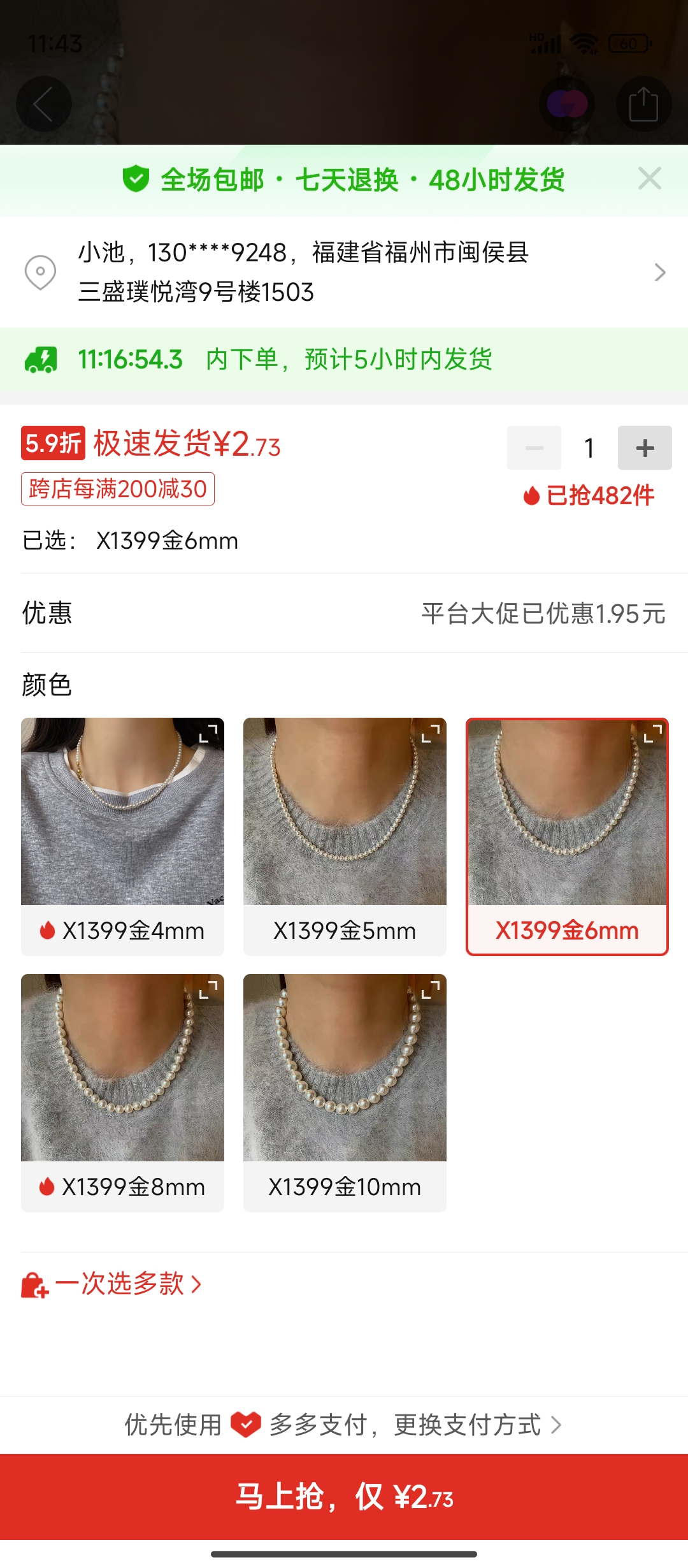Viewport: 688px width, 1568px height.
Task: Select the X1399金4mm option
Action: (122, 835)
